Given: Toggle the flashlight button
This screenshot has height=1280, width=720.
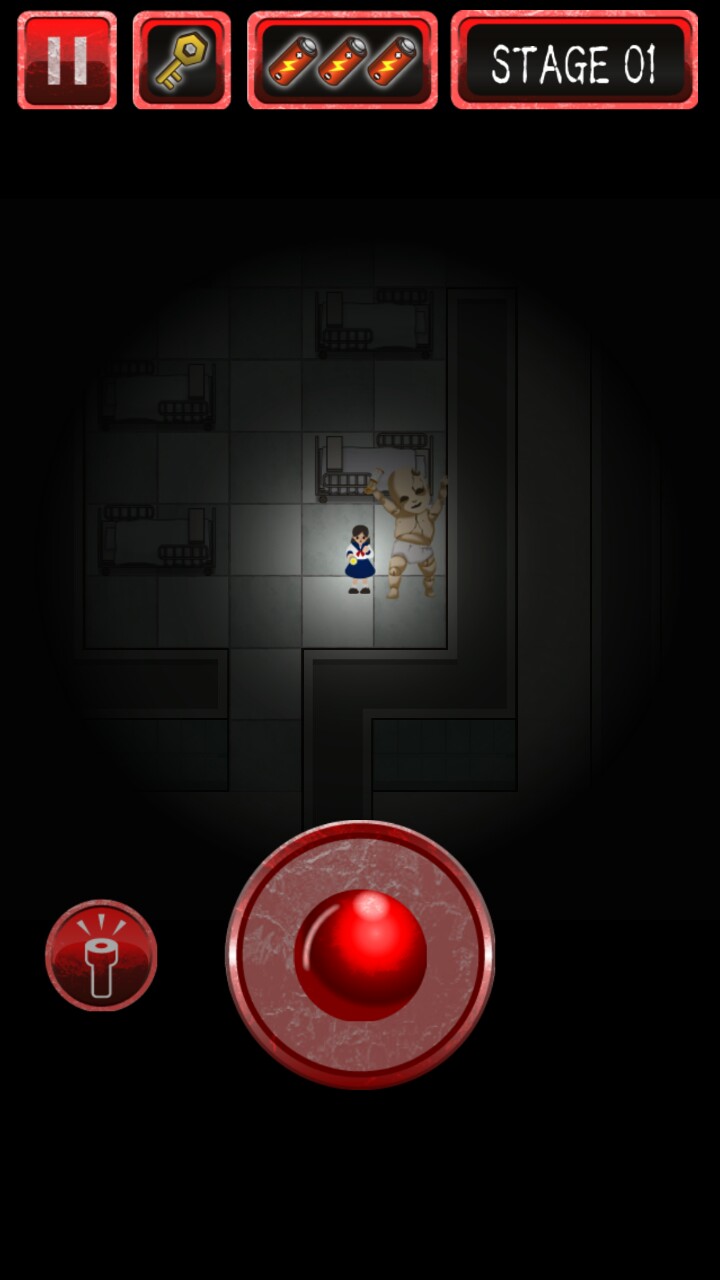Looking at the screenshot, I should pos(101,955).
